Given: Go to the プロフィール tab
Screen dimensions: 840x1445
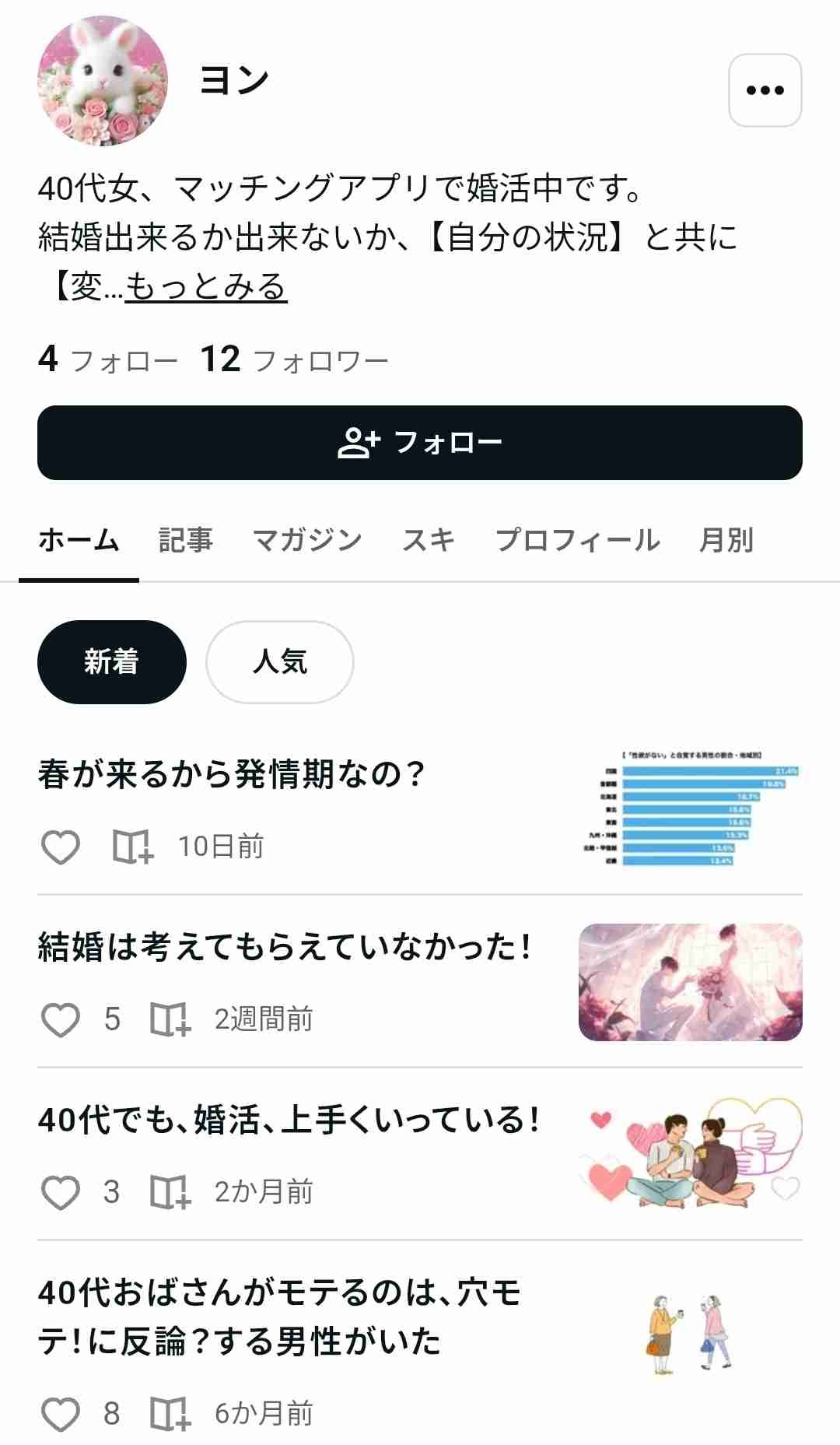Looking at the screenshot, I should click(x=577, y=540).
